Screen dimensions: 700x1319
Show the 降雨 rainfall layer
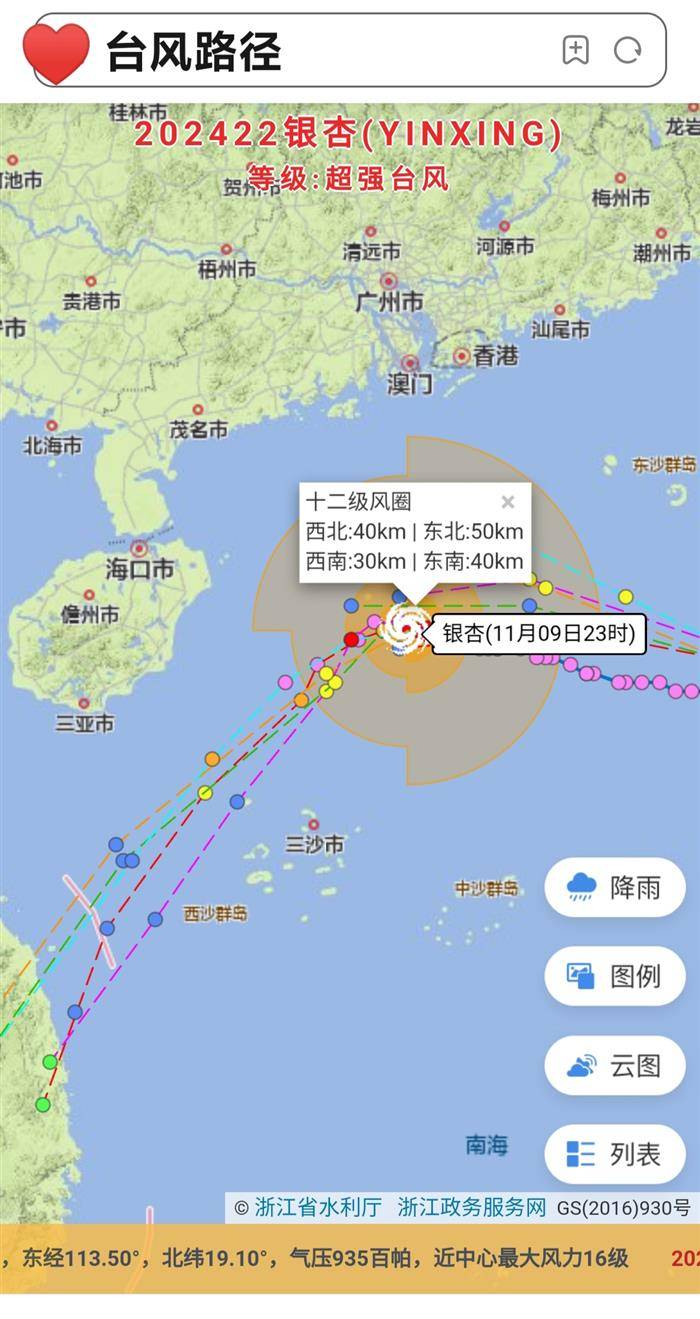615,887
